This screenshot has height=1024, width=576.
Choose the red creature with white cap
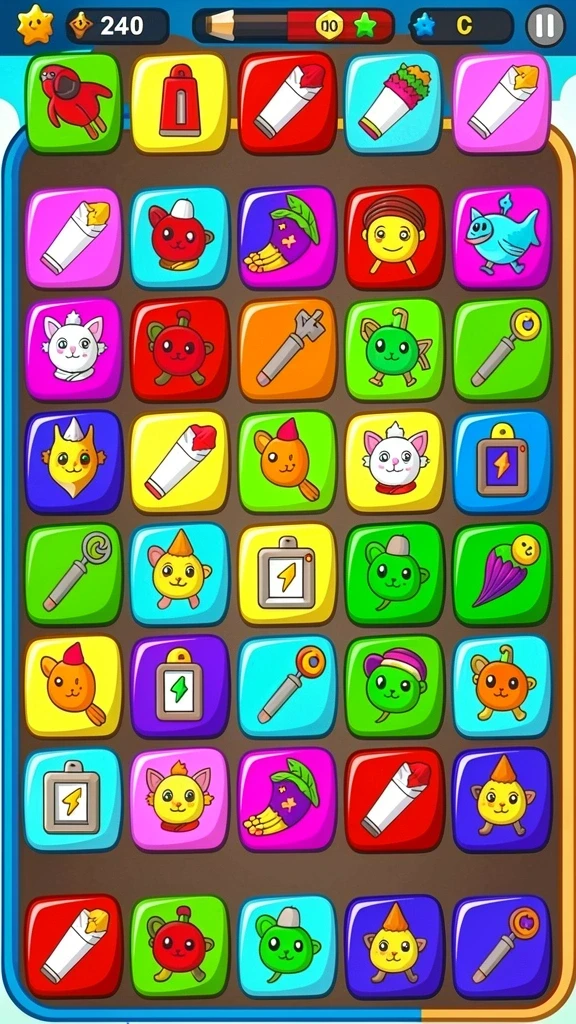(180, 238)
